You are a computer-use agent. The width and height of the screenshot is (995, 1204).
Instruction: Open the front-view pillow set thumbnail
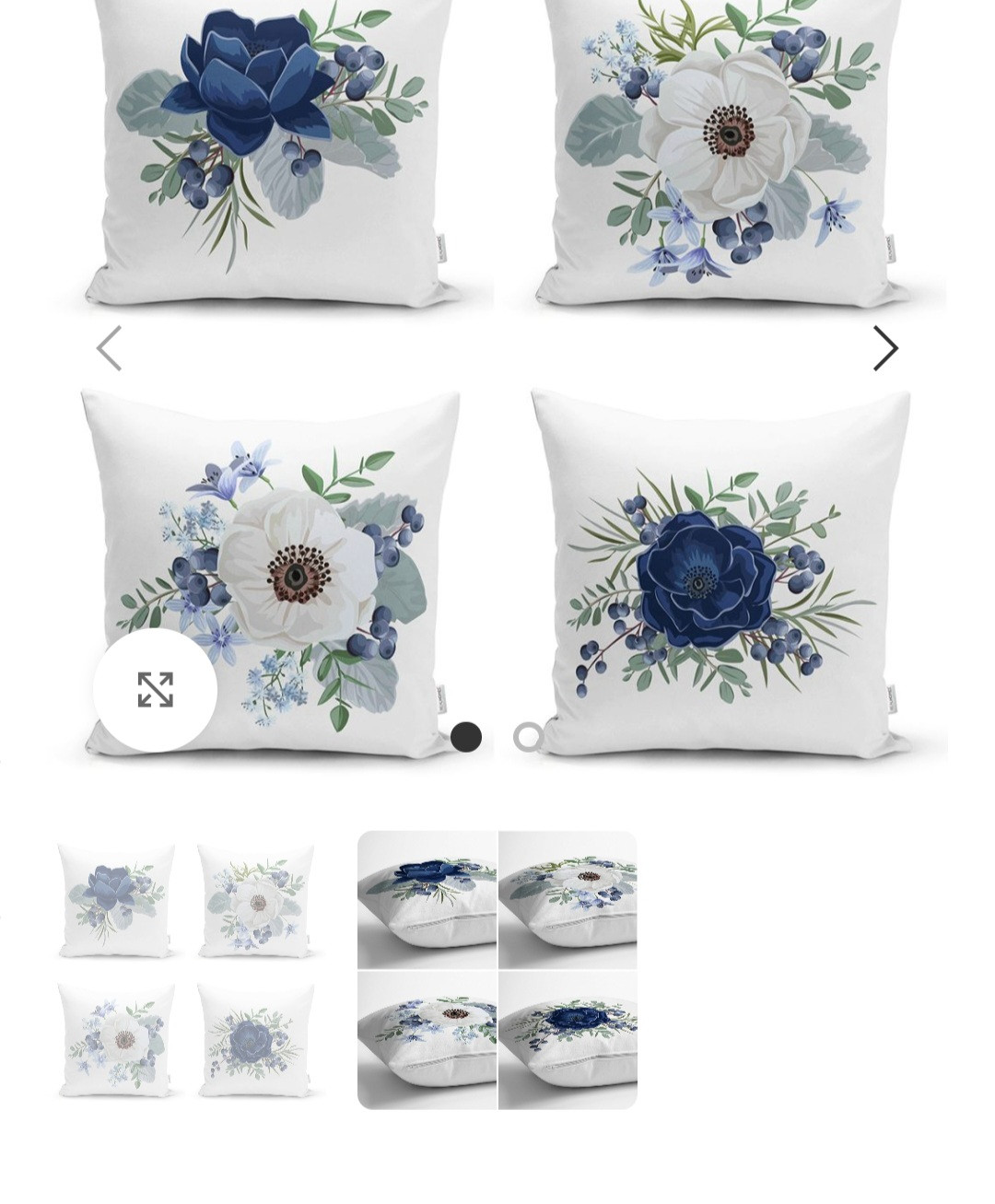186,970
